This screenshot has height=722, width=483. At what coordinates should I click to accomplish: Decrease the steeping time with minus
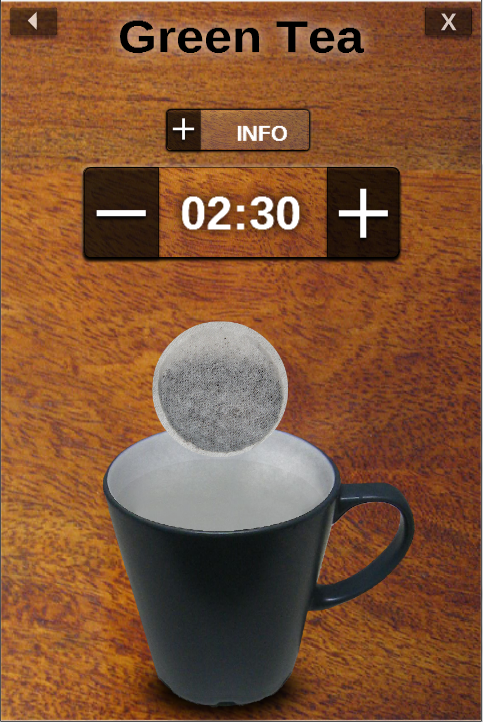[x=122, y=213]
